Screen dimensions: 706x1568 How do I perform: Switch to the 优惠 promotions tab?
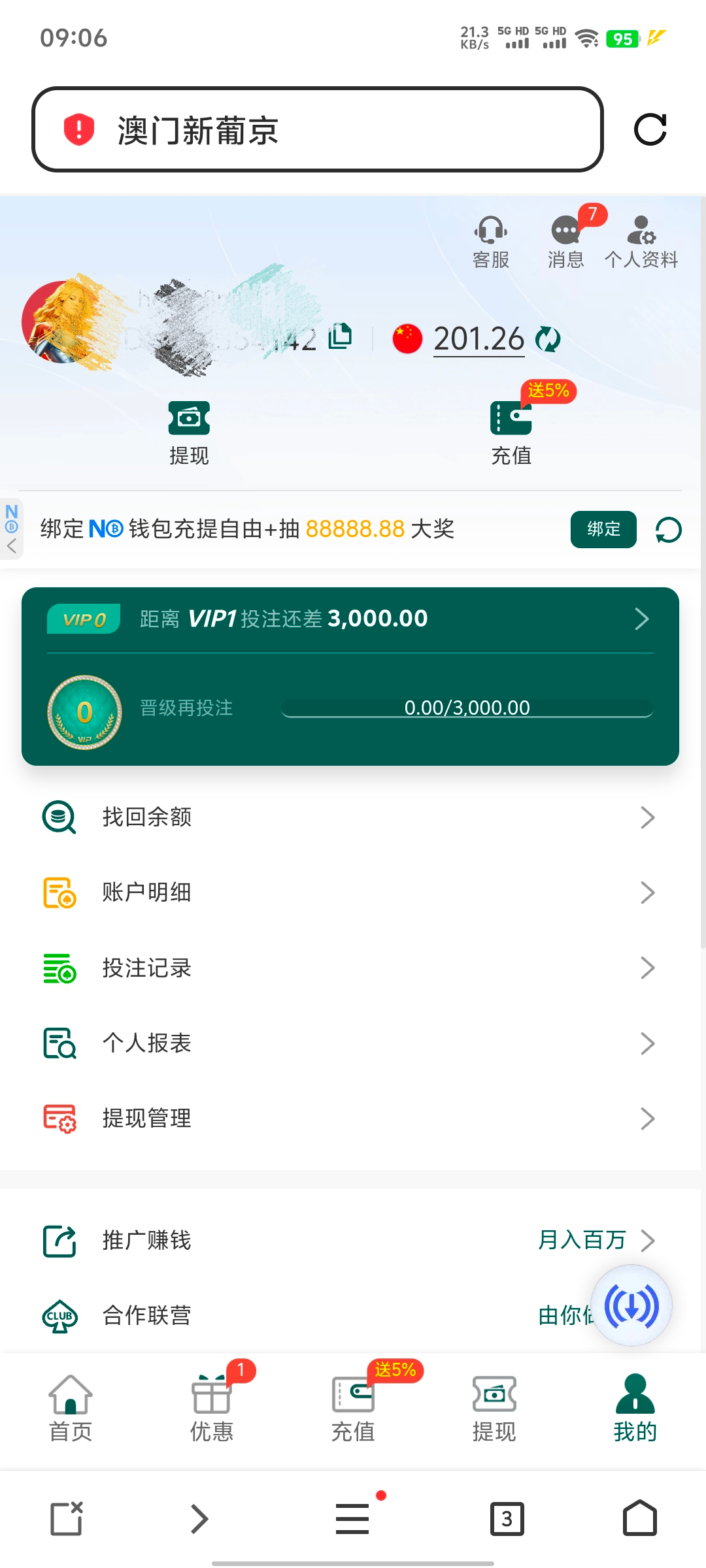(212, 1409)
